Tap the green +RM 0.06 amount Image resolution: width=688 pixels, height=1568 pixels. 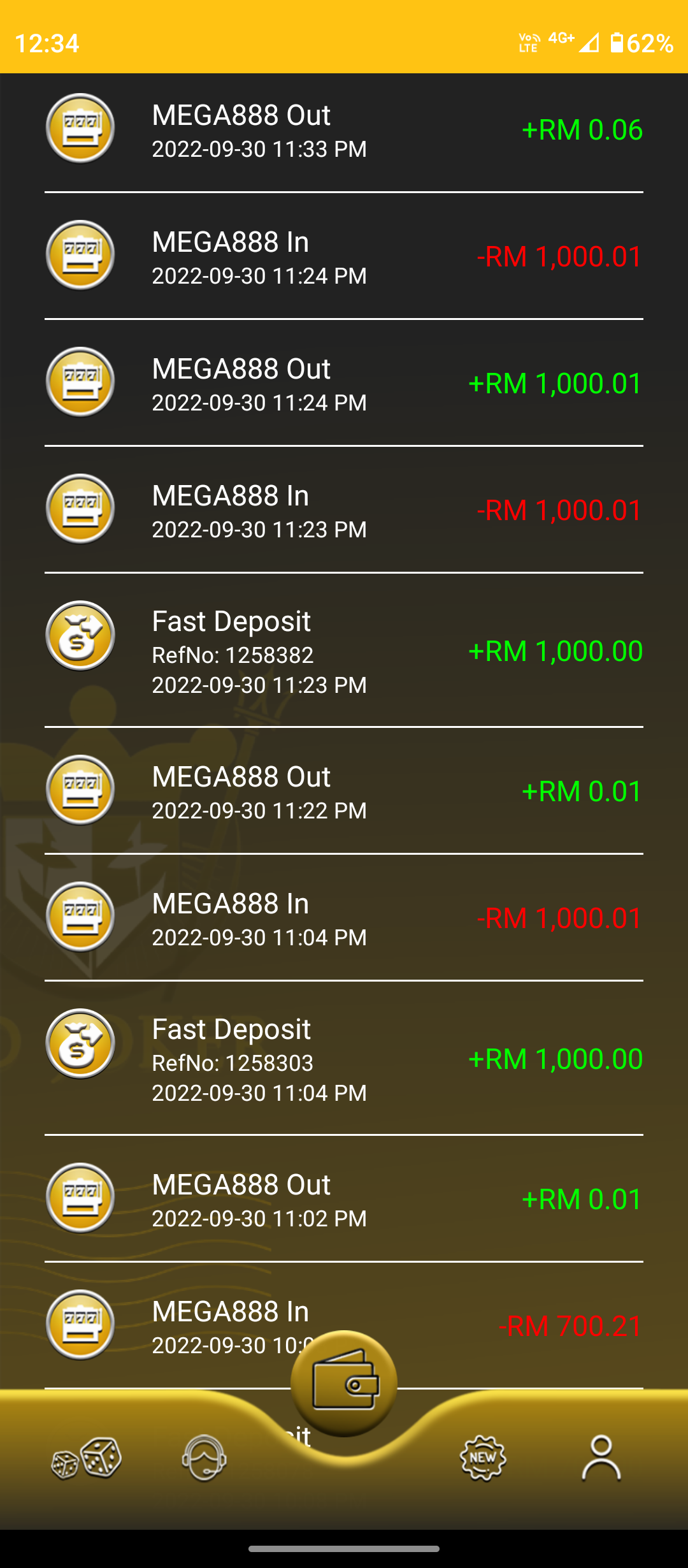click(582, 129)
